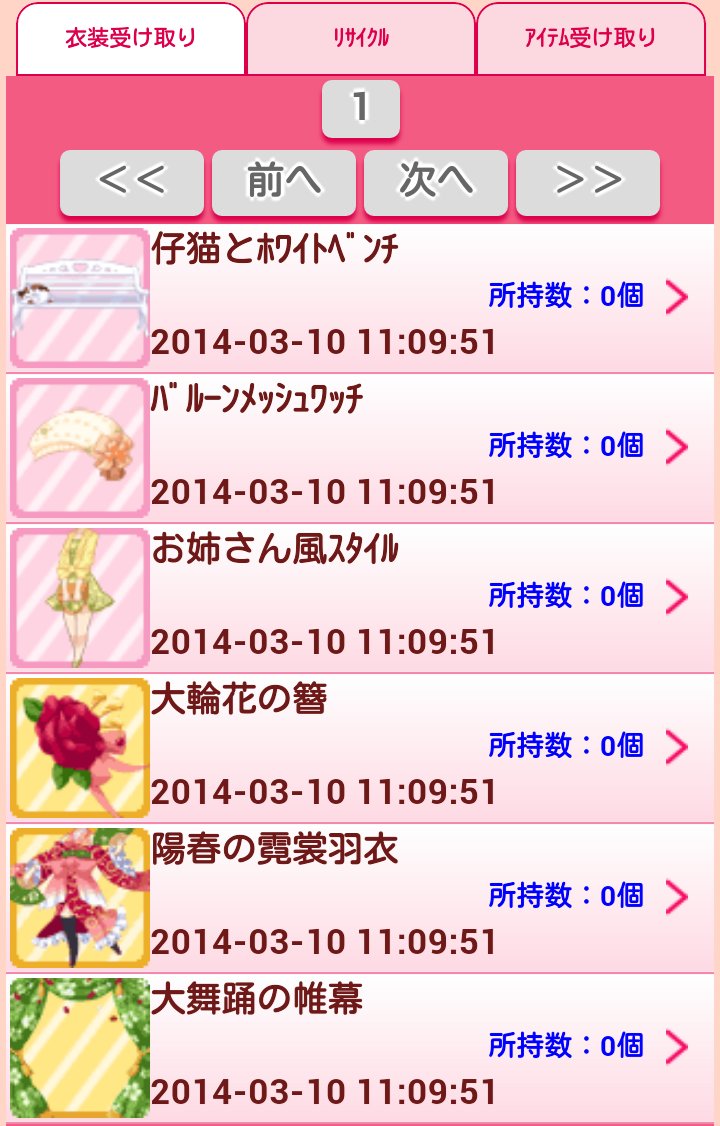Open the アイテム受け取り tab
The height and width of the screenshot is (1126, 720).
[x=590, y=39]
